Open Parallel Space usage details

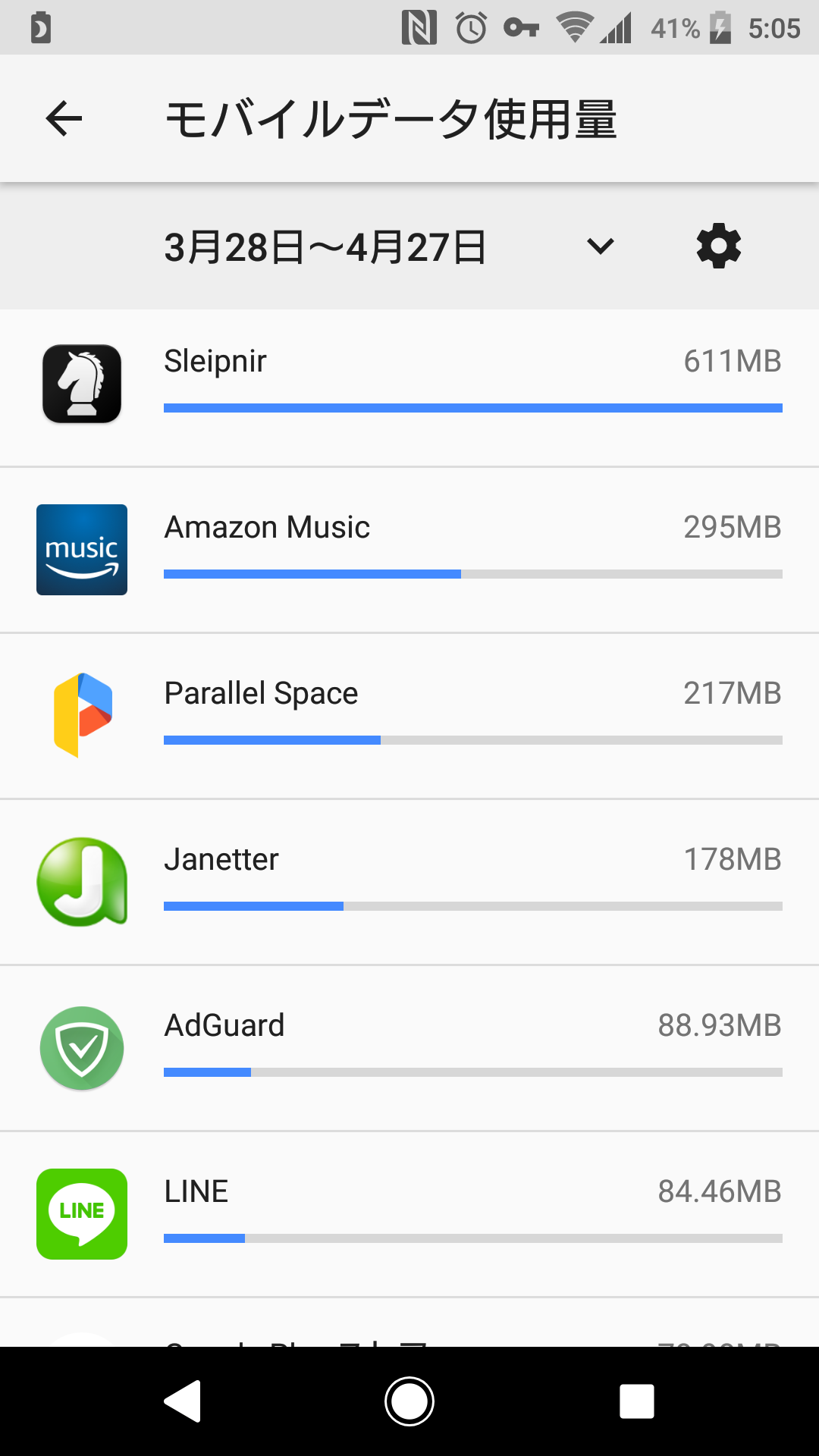pos(409,716)
